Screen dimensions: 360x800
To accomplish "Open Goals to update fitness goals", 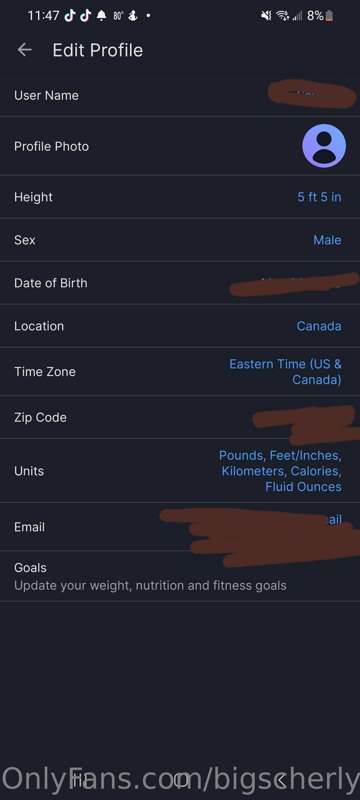I will (x=180, y=576).
